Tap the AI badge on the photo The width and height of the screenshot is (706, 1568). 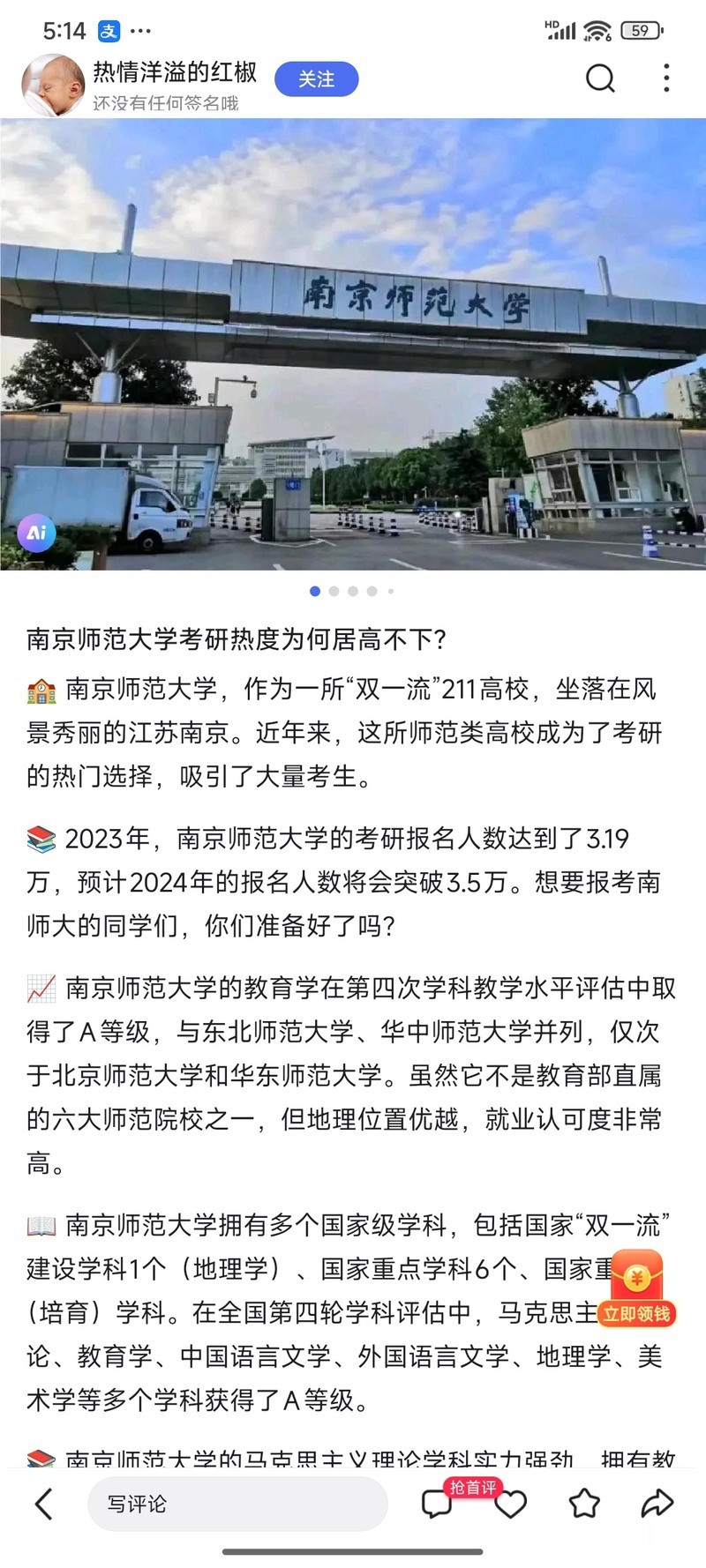pyautogui.click(x=37, y=533)
